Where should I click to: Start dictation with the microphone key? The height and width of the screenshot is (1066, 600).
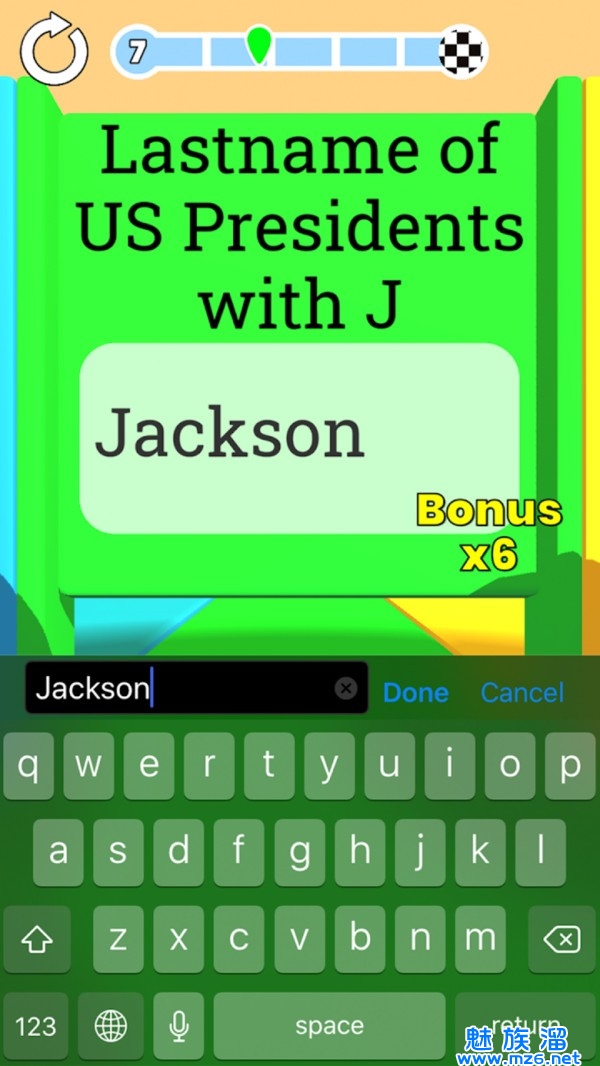[x=179, y=1026]
